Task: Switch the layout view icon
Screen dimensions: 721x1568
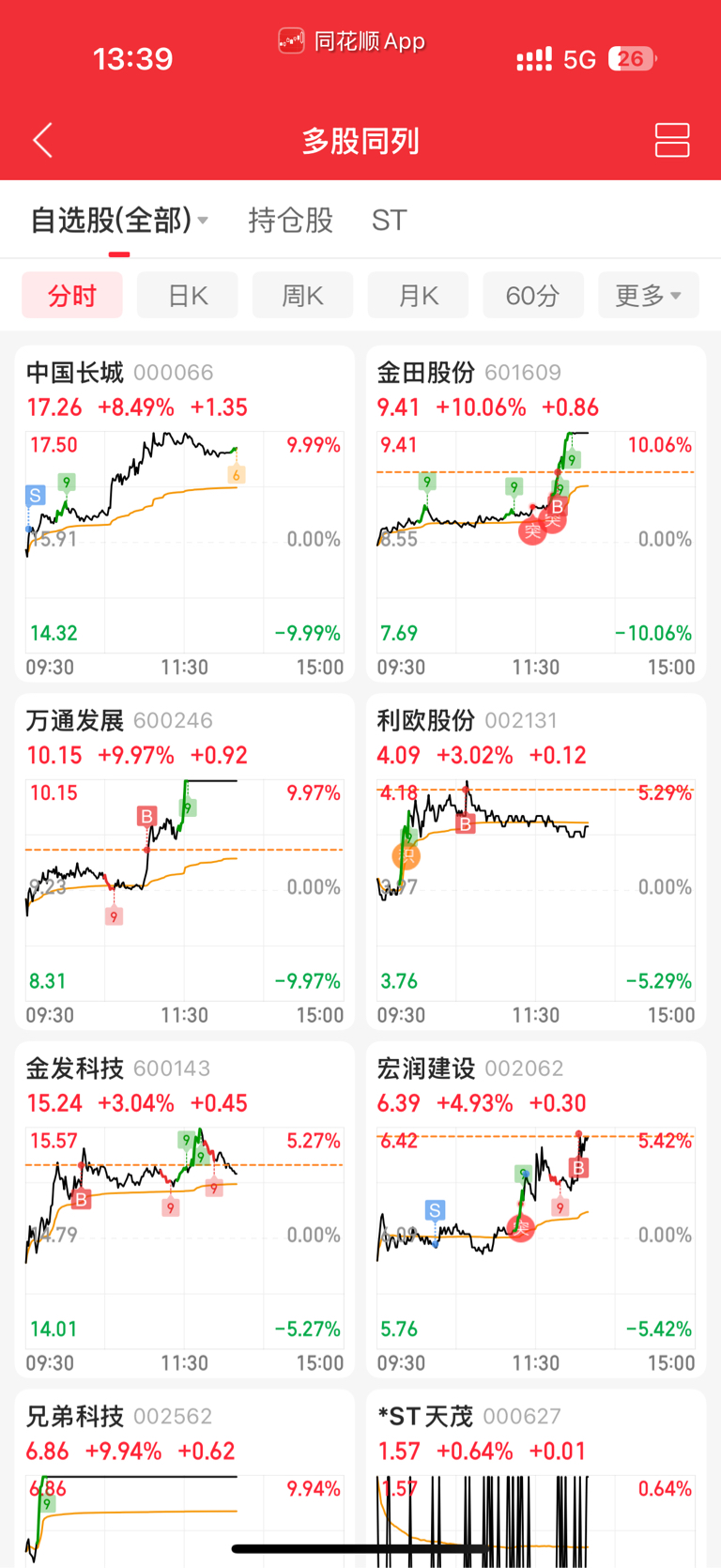Action: point(672,141)
